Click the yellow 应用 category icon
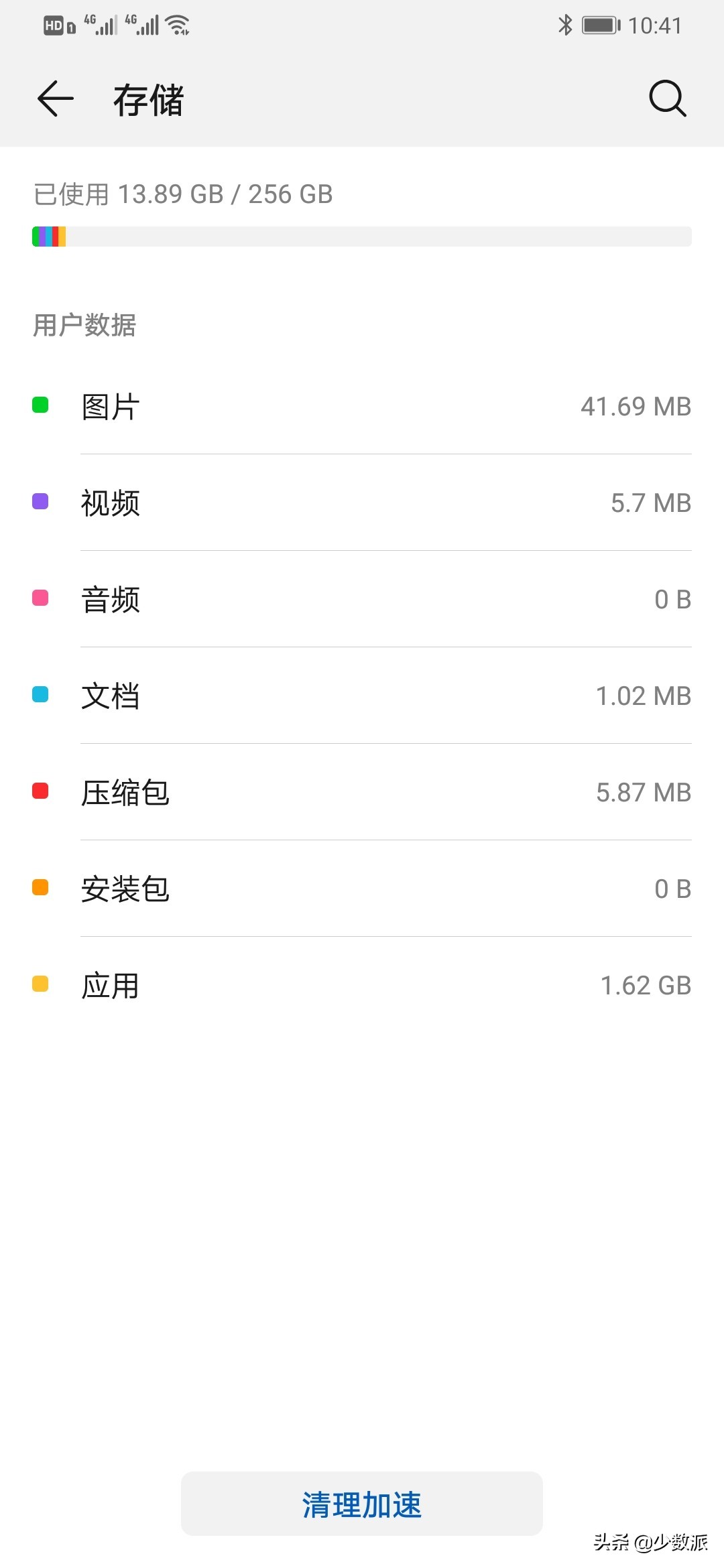The width and height of the screenshot is (724, 1568). coord(40,984)
